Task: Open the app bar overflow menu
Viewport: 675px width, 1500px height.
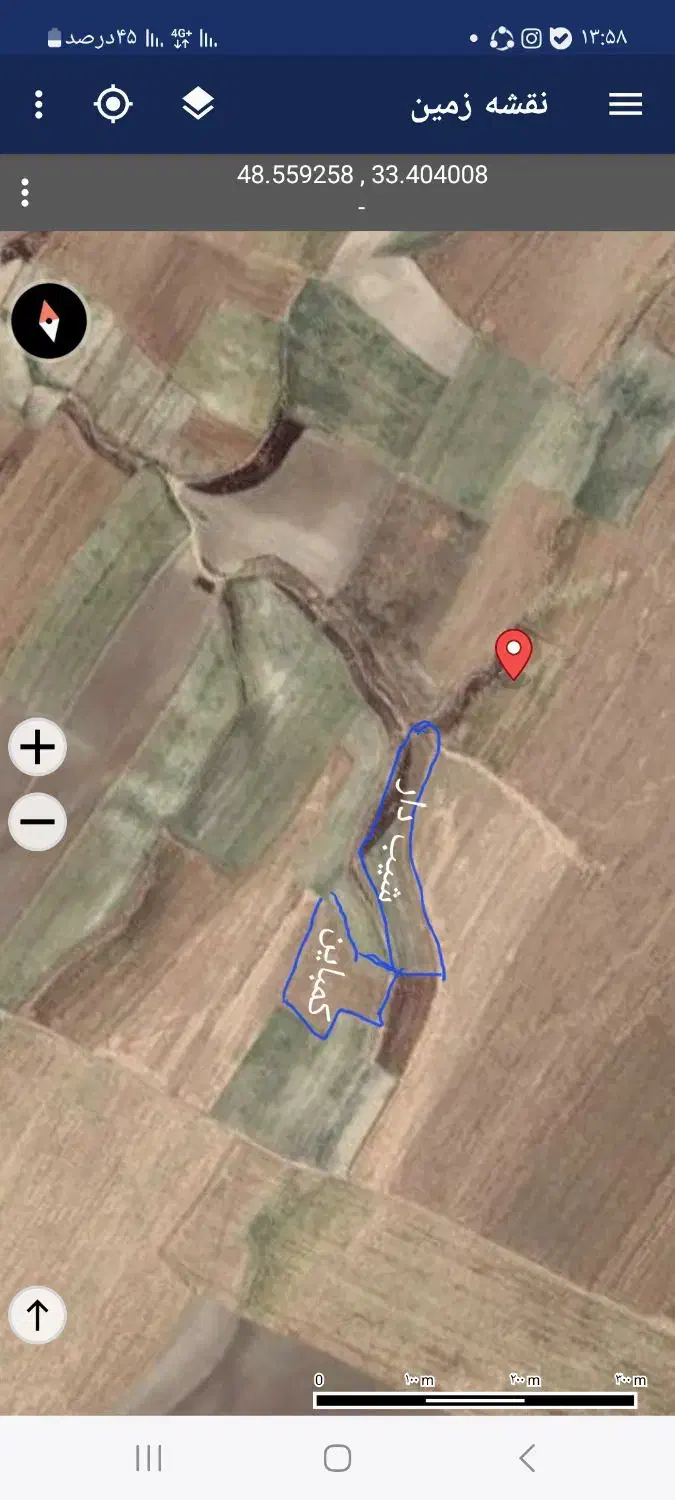Action: (x=38, y=104)
